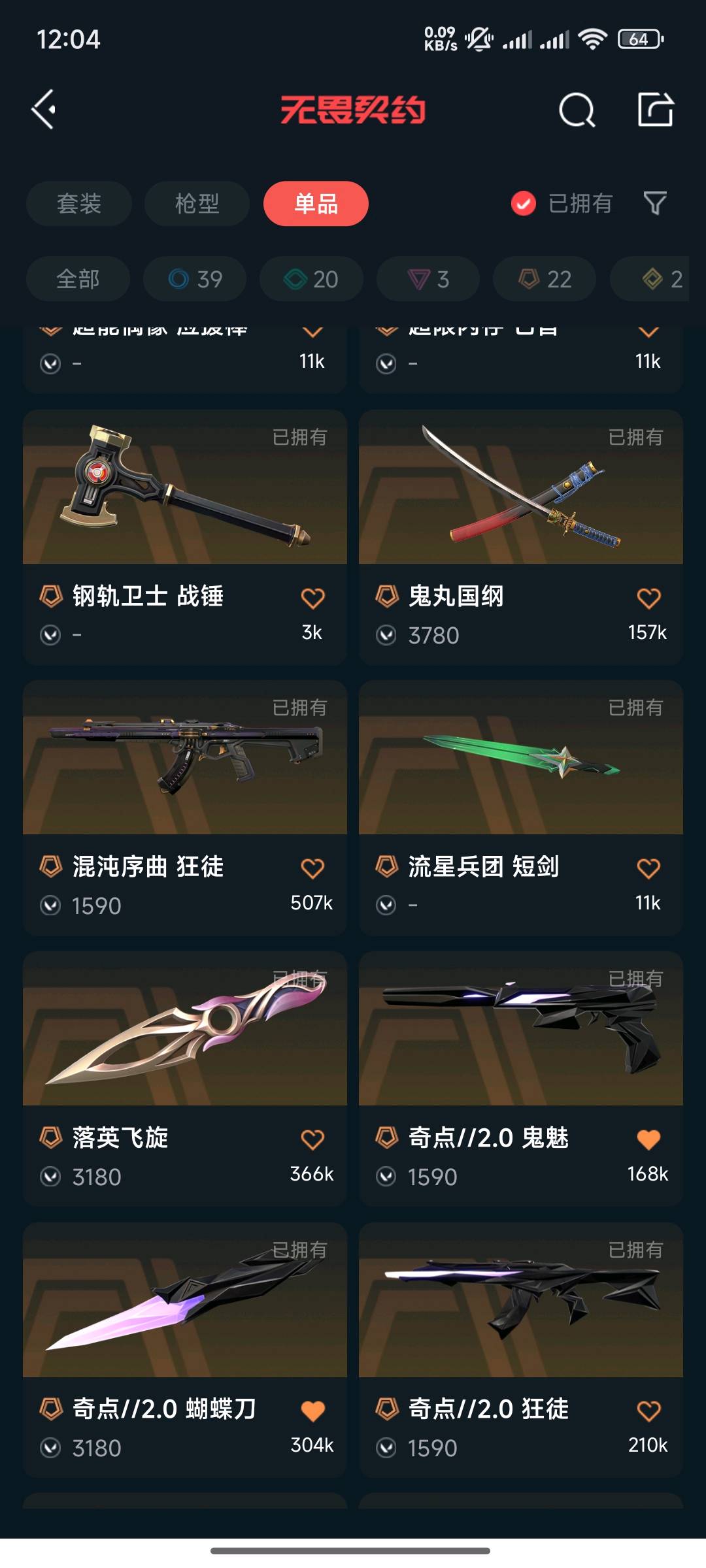The width and height of the screenshot is (706, 1568).
Task: Like the 混沌序曲 狂徒 skin
Action: point(312,869)
